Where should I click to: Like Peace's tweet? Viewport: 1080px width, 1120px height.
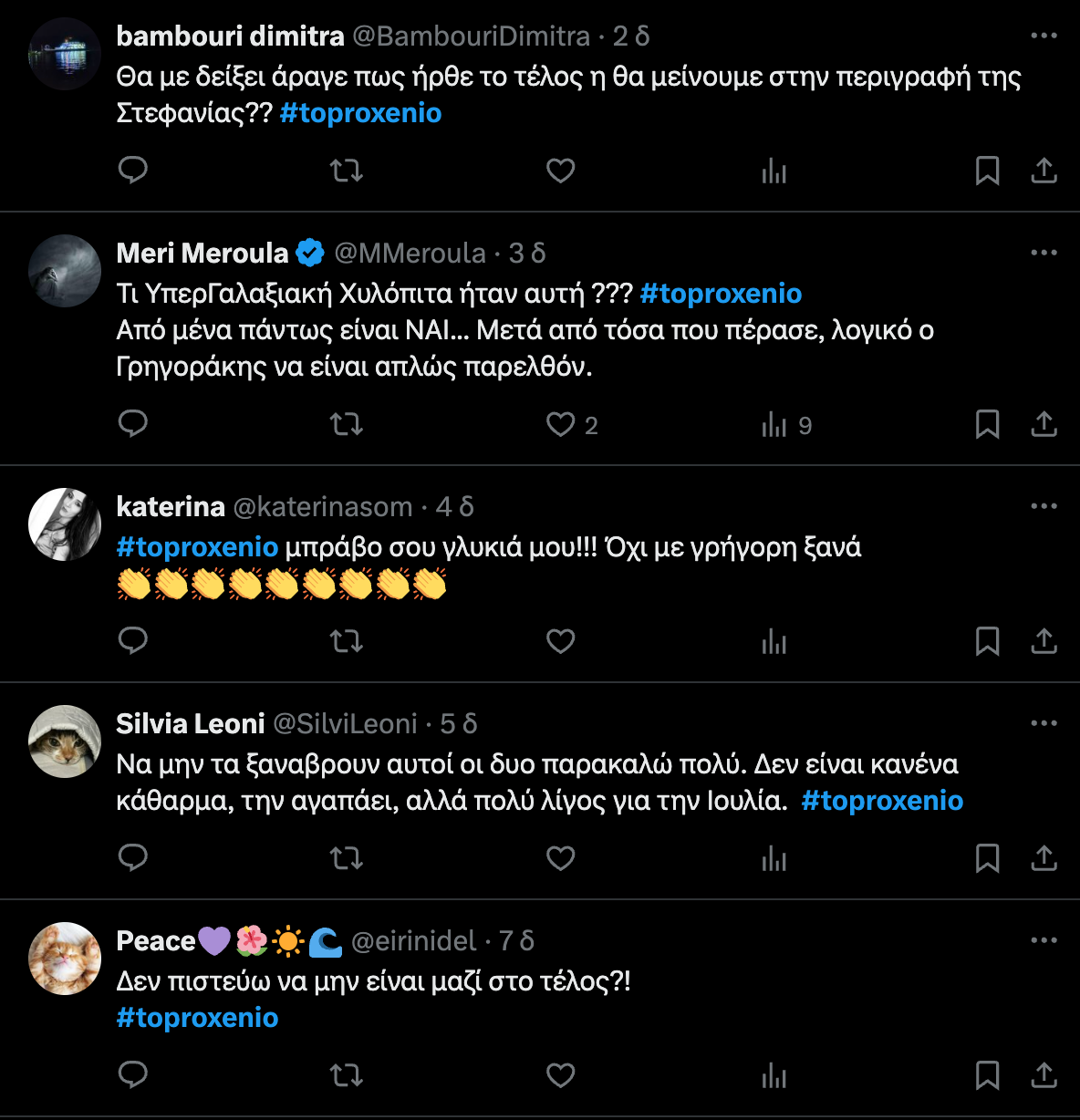pos(560,1075)
